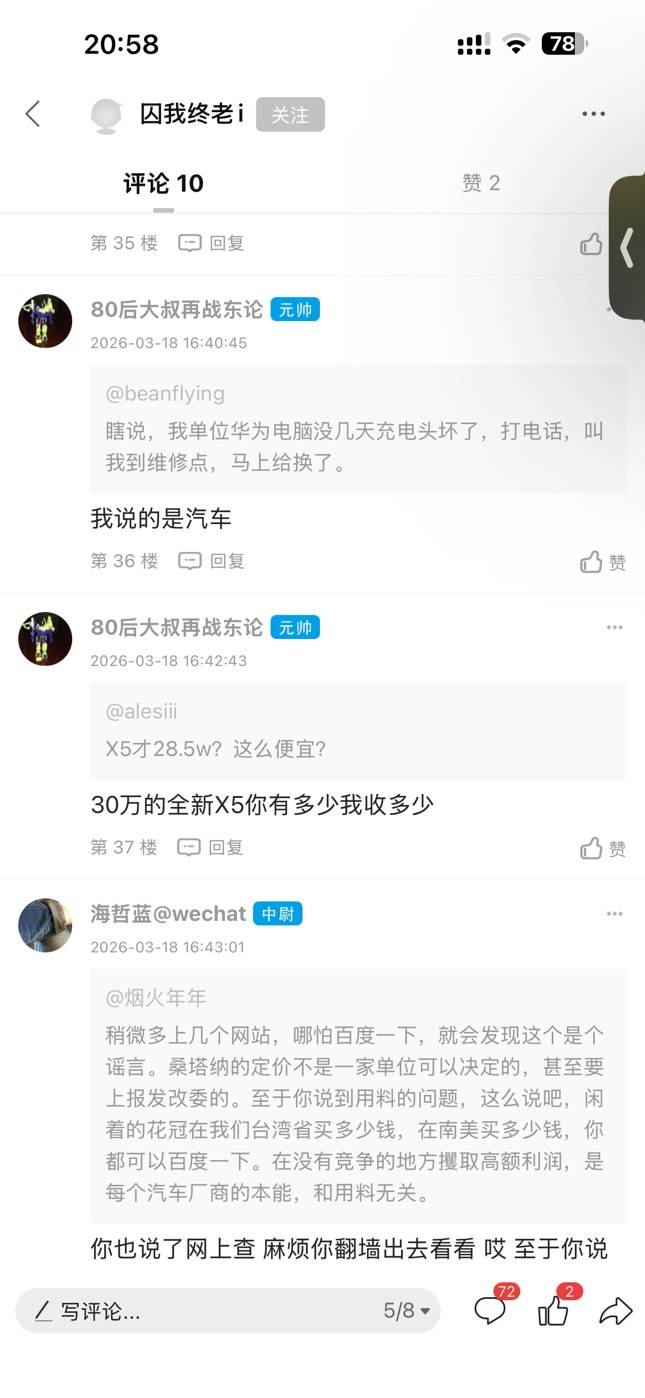Open the 5/8 page selector dropdown

(406, 1311)
